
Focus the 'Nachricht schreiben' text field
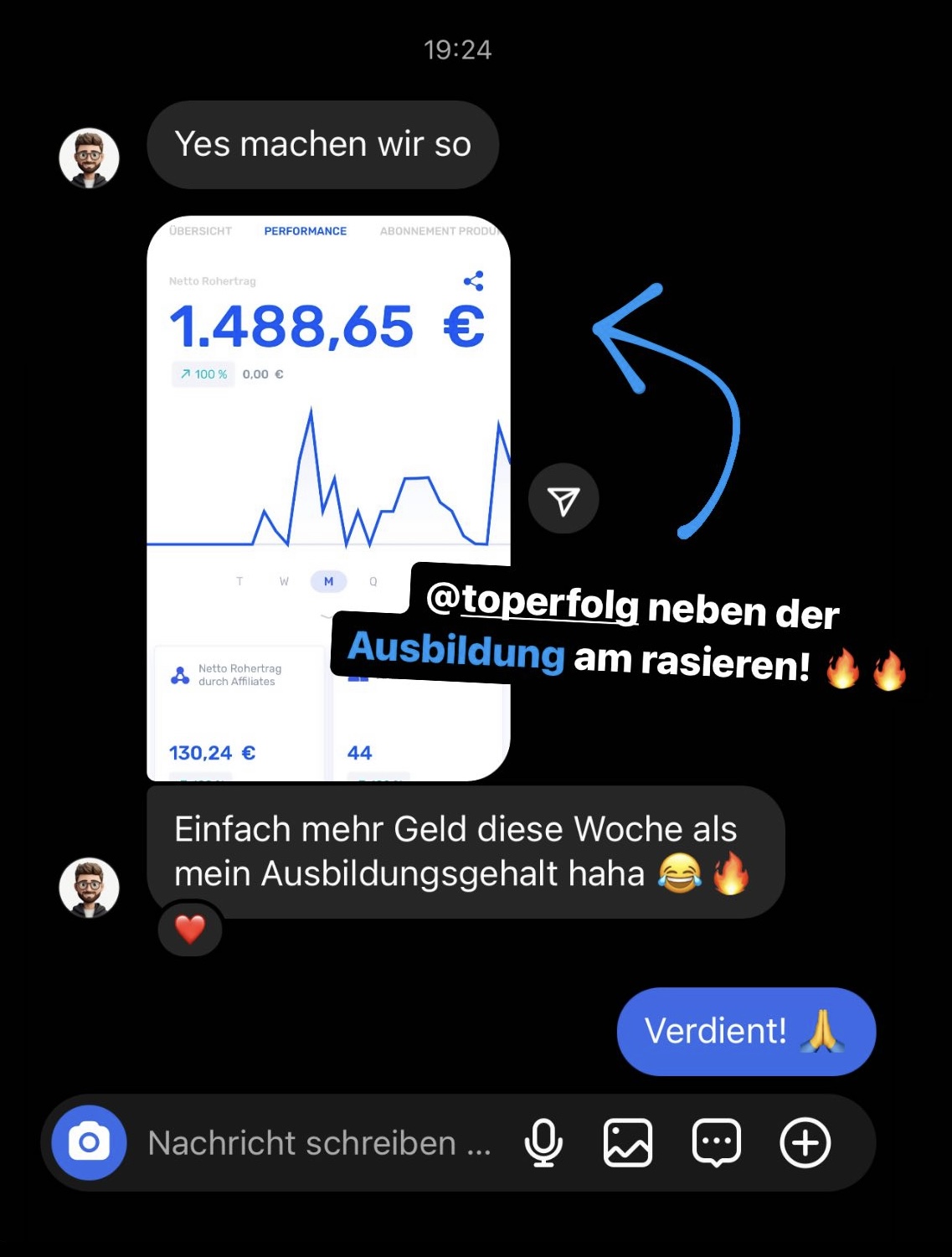pyautogui.click(x=318, y=1143)
